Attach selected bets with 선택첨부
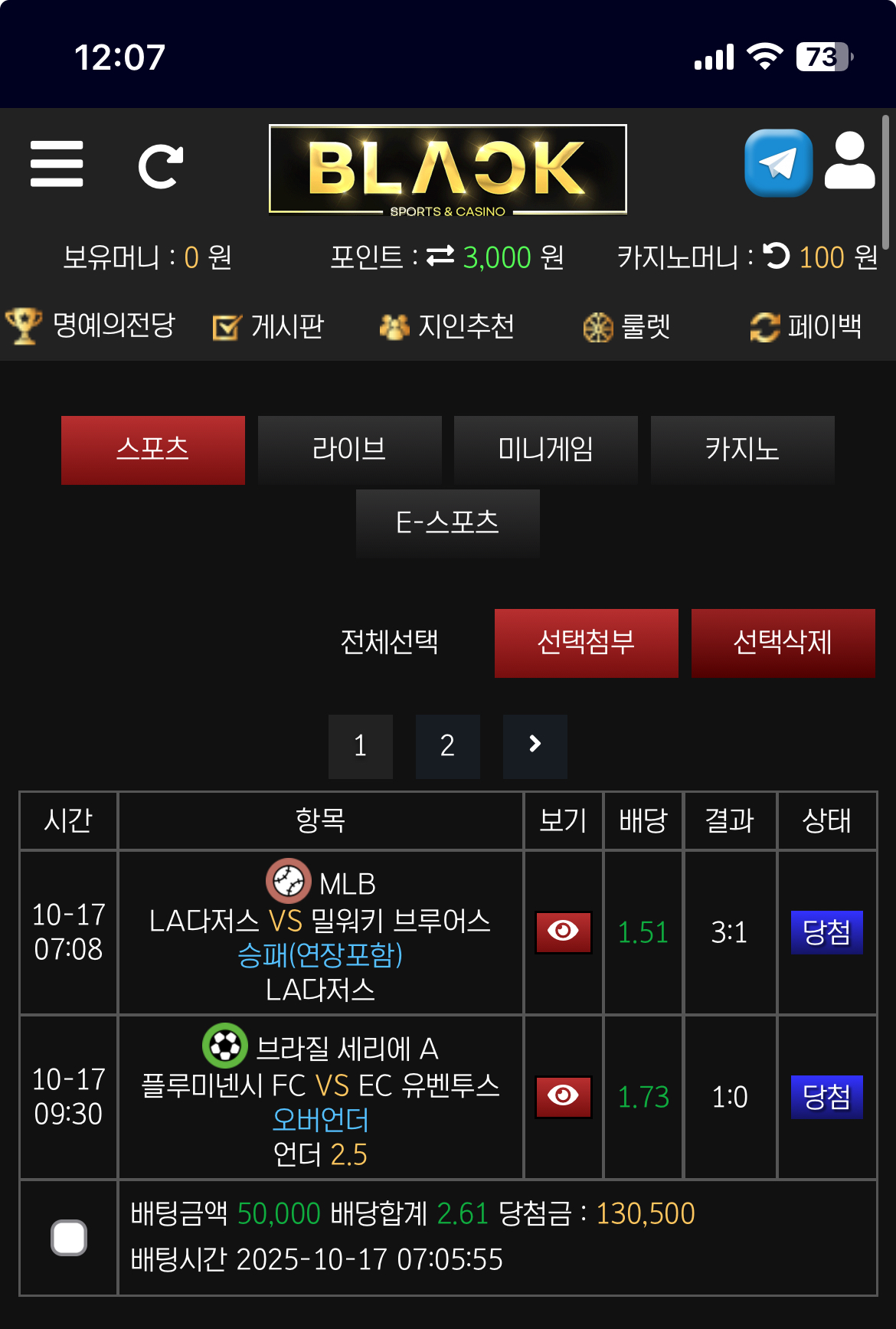Screen dimensions: 896x1329 pos(586,643)
